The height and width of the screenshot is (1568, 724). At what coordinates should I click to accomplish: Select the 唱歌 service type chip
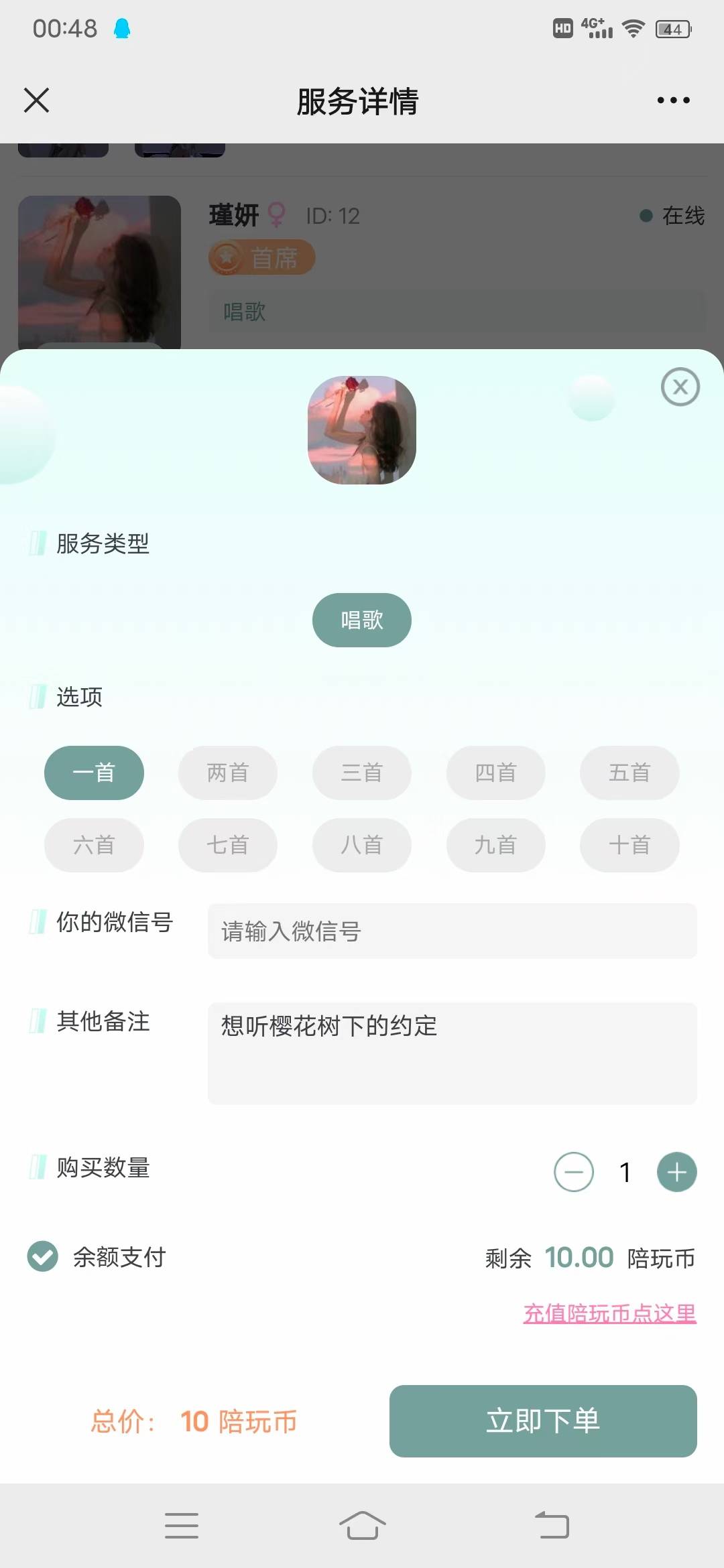coord(362,620)
